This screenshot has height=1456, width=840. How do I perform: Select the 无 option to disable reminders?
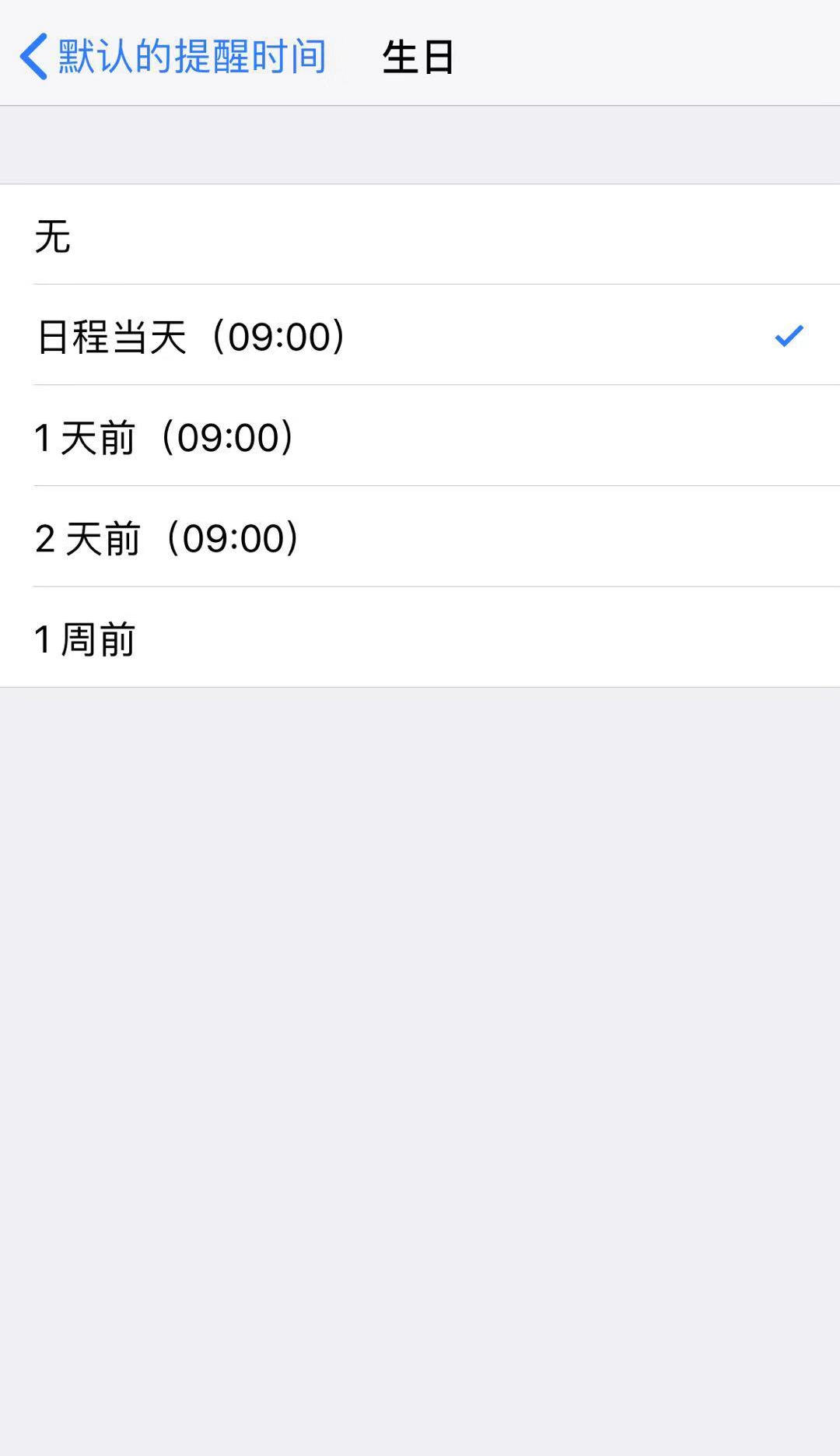(420, 236)
